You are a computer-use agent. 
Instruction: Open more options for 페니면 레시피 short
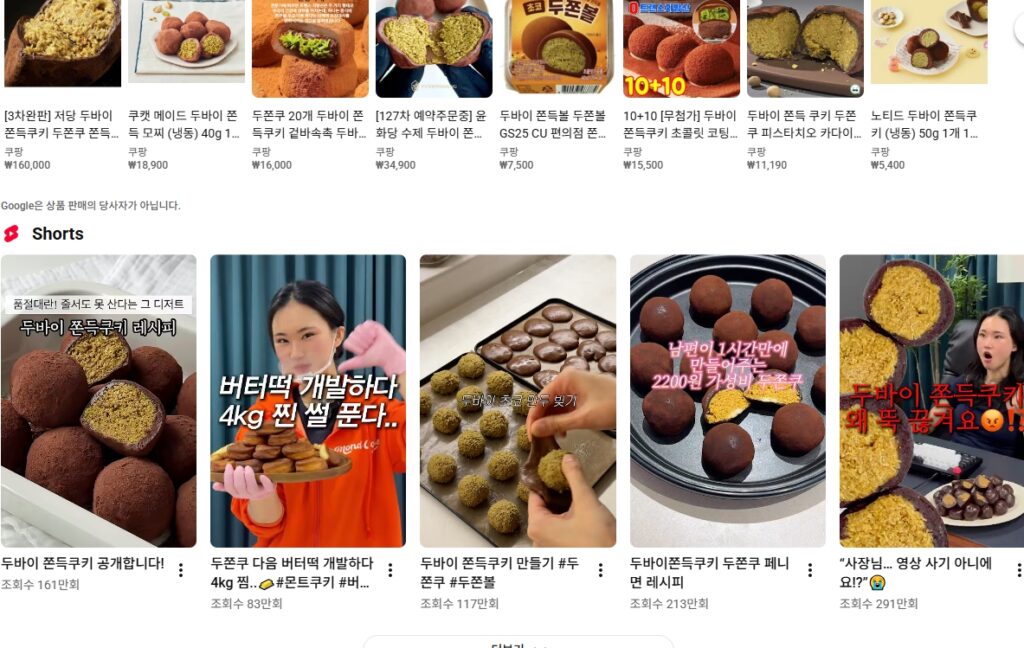[810, 570]
